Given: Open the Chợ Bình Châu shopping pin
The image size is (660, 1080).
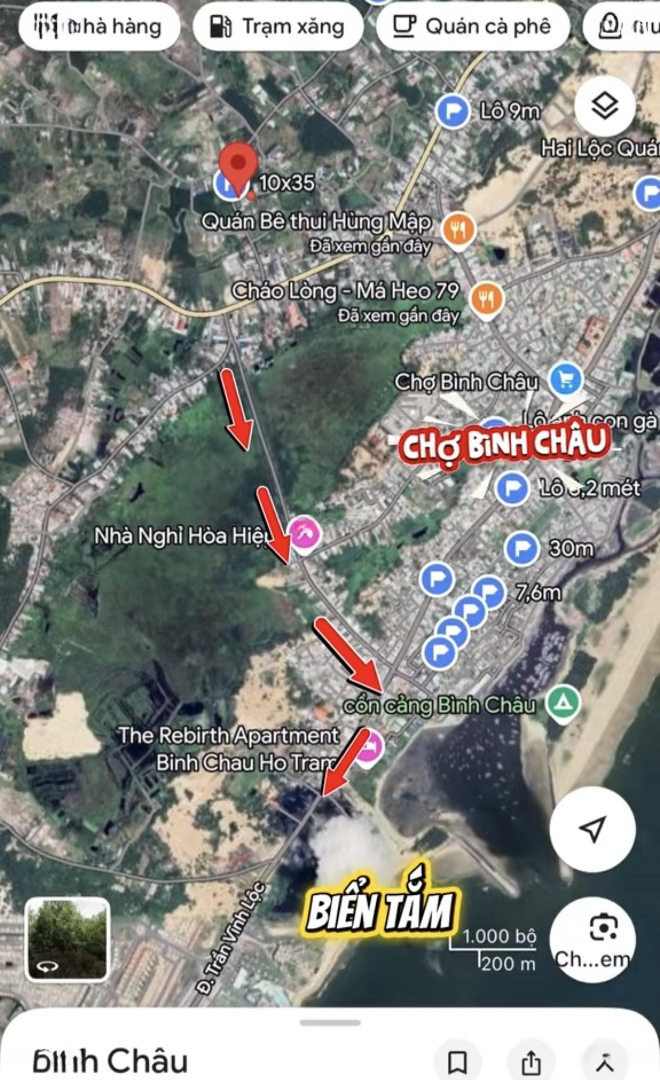Looking at the screenshot, I should coord(567,379).
